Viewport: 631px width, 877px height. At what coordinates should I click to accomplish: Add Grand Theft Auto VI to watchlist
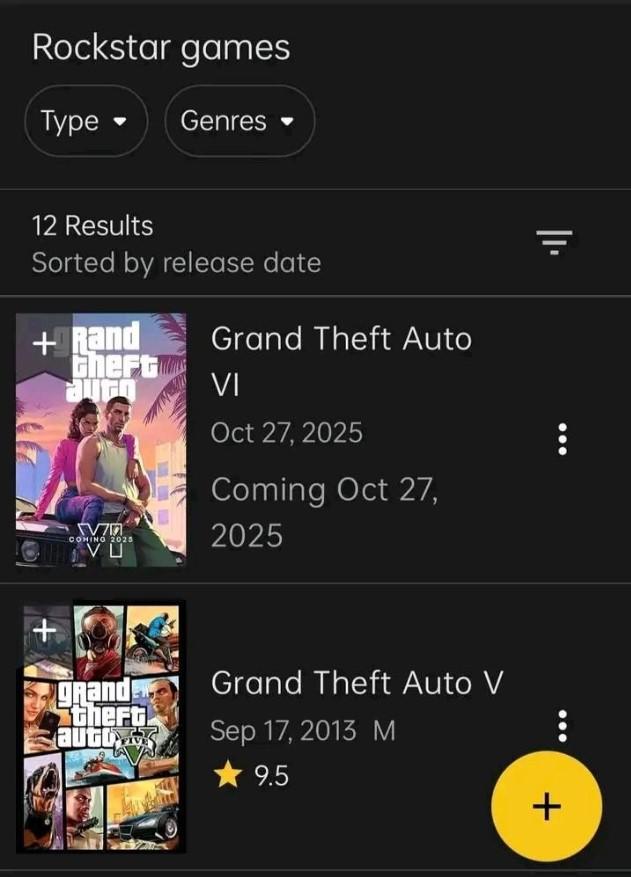pos(43,343)
